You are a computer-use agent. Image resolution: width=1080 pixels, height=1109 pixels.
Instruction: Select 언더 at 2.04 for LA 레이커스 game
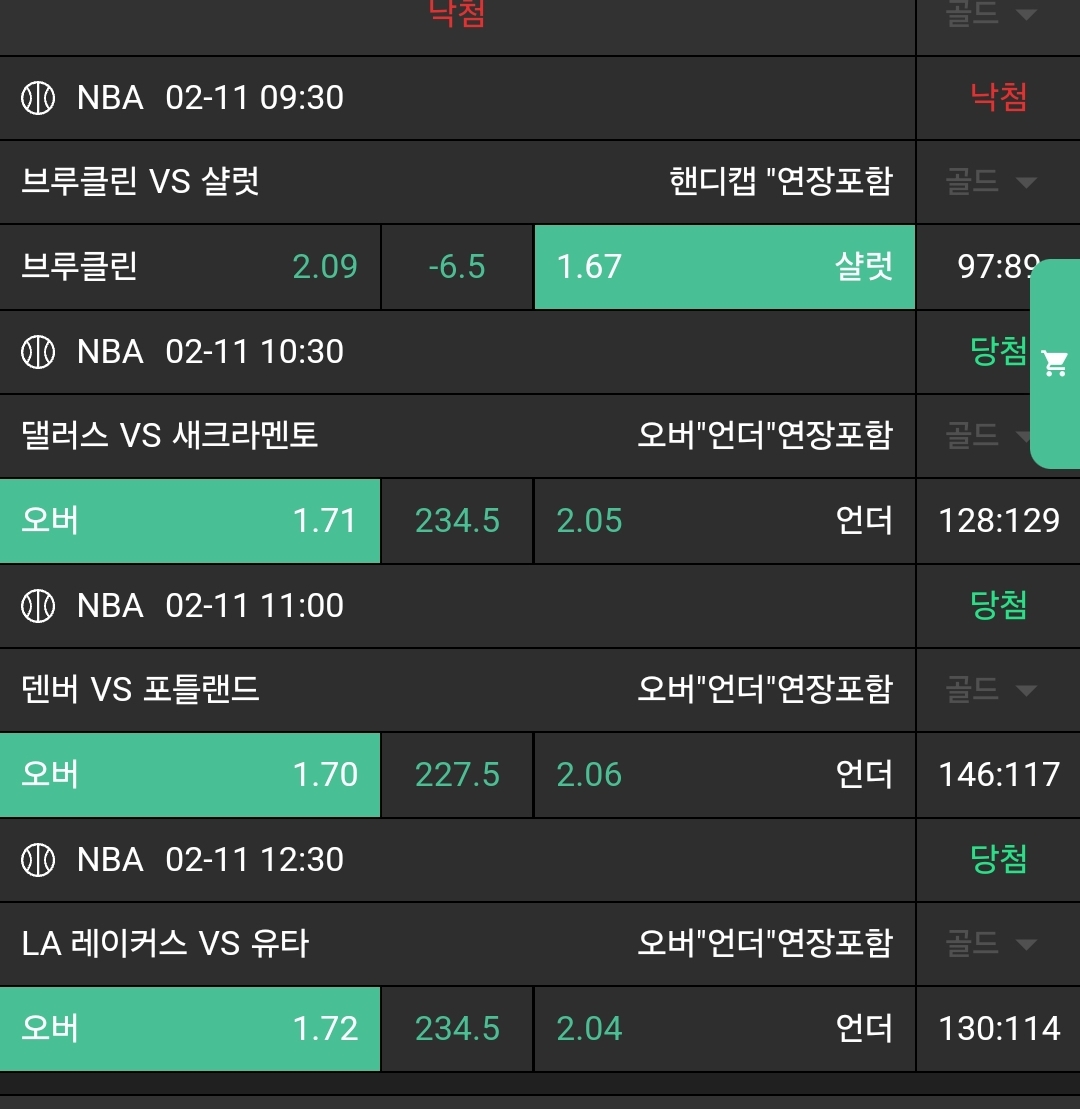click(724, 1029)
